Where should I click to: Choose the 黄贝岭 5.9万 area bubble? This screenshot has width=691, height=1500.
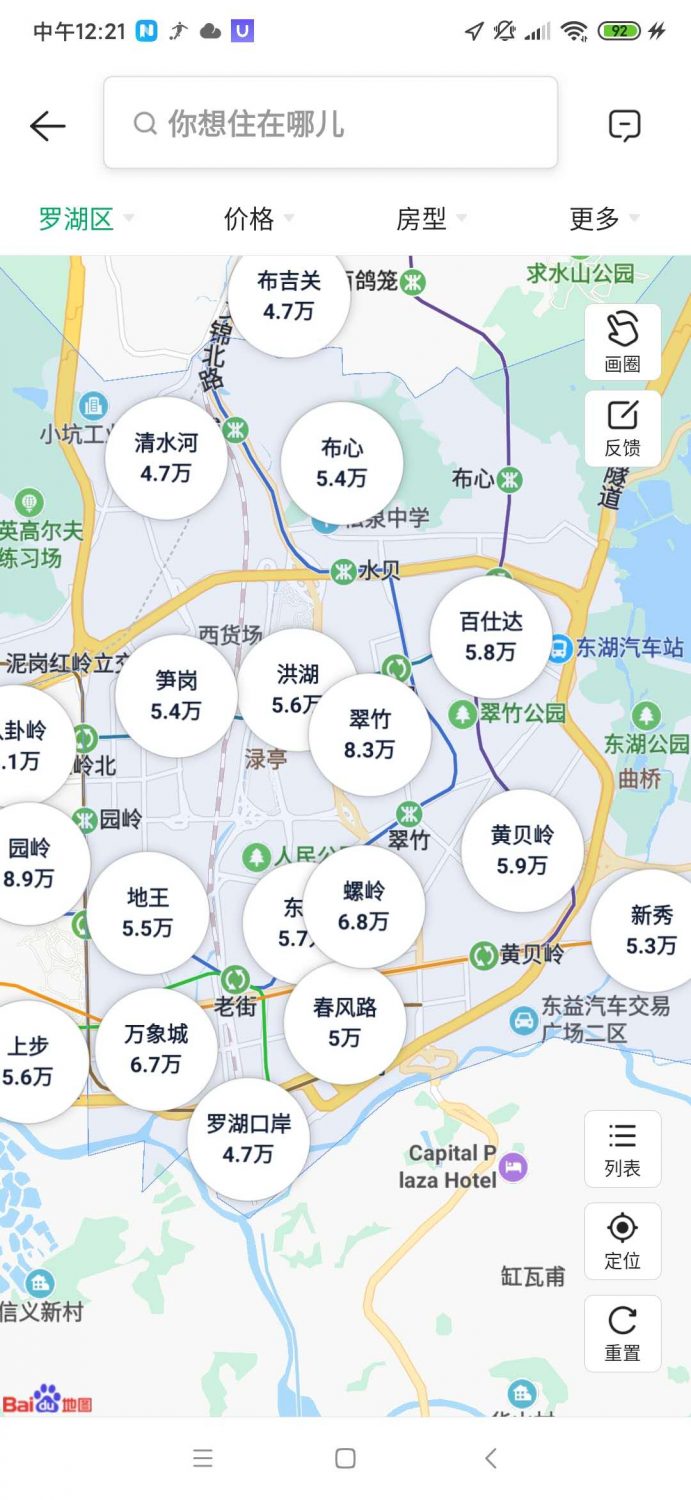click(522, 850)
